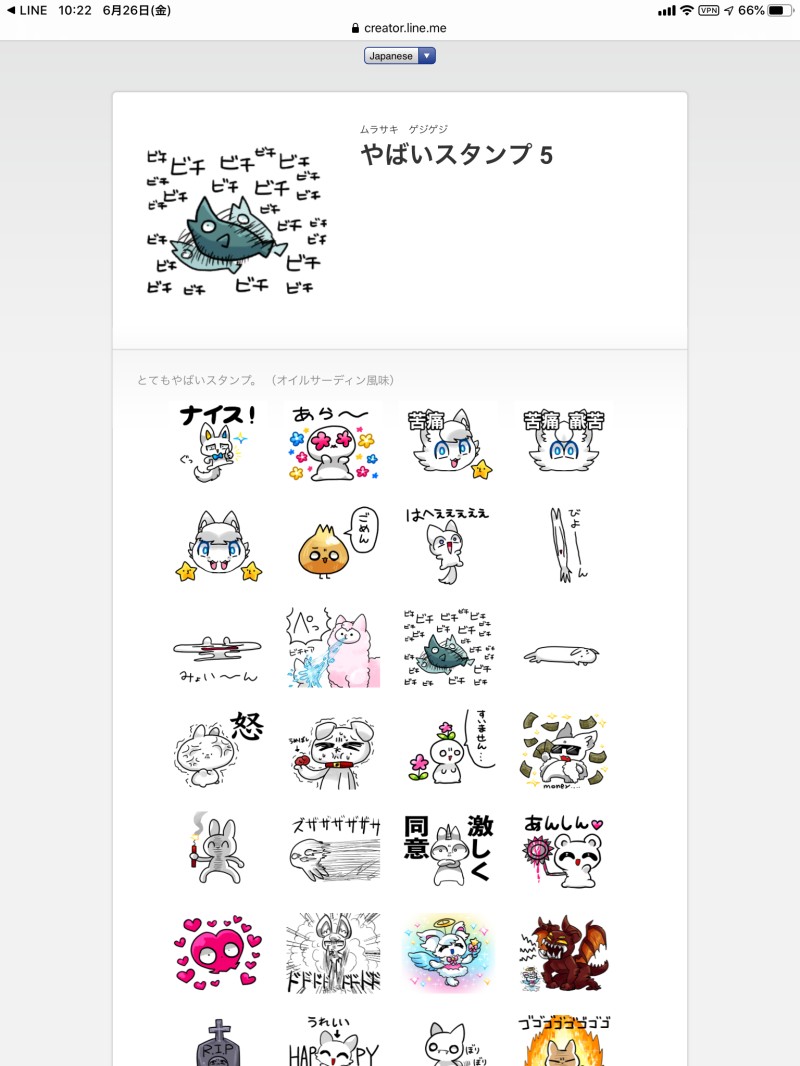This screenshot has width=800, height=1066.
Task: Preview the 苦痛 歓喜 sticker
Action: (x=563, y=442)
